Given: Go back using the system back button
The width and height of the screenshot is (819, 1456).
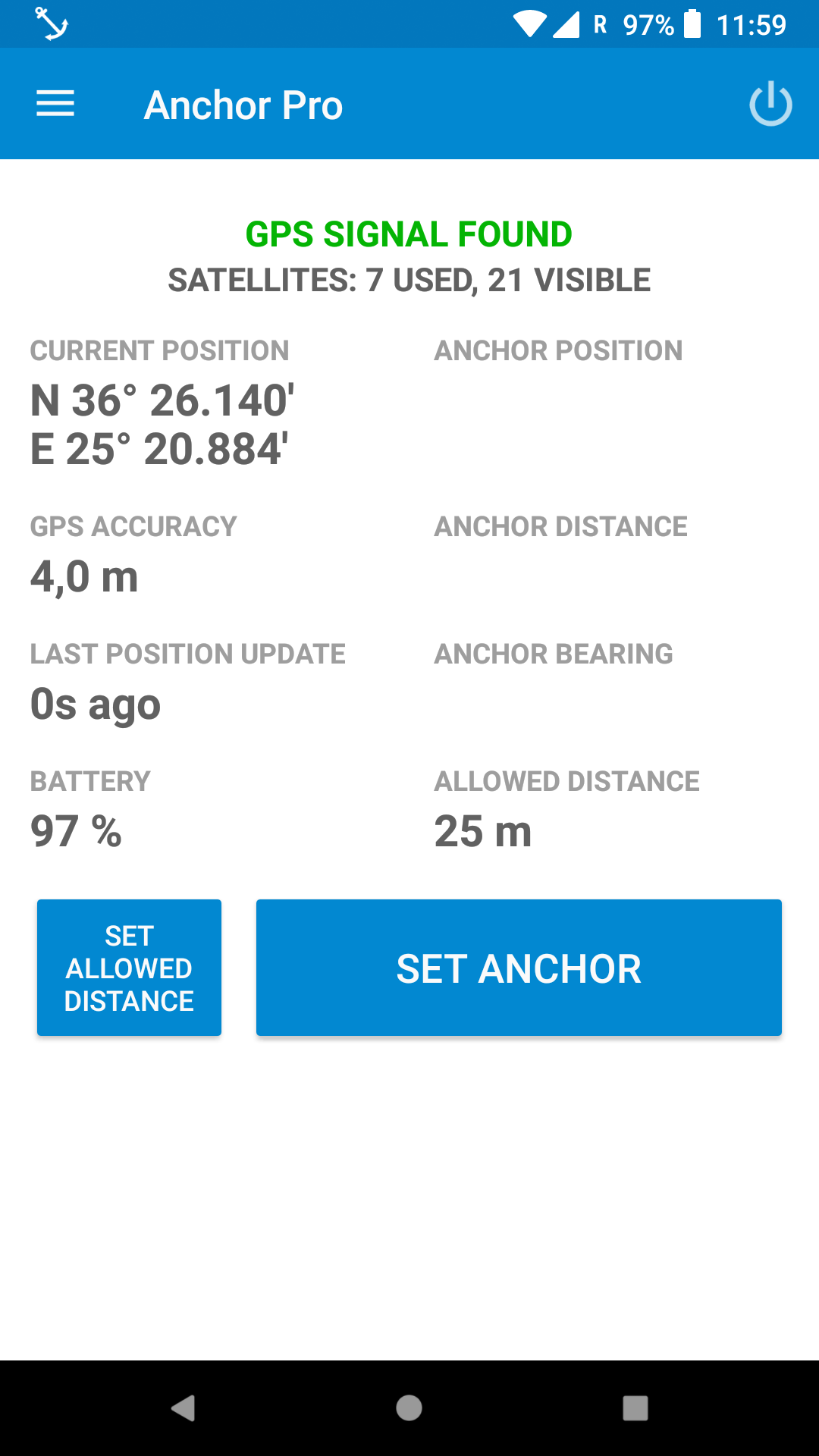Looking at the screenshot, I should tap(183, 1408).
